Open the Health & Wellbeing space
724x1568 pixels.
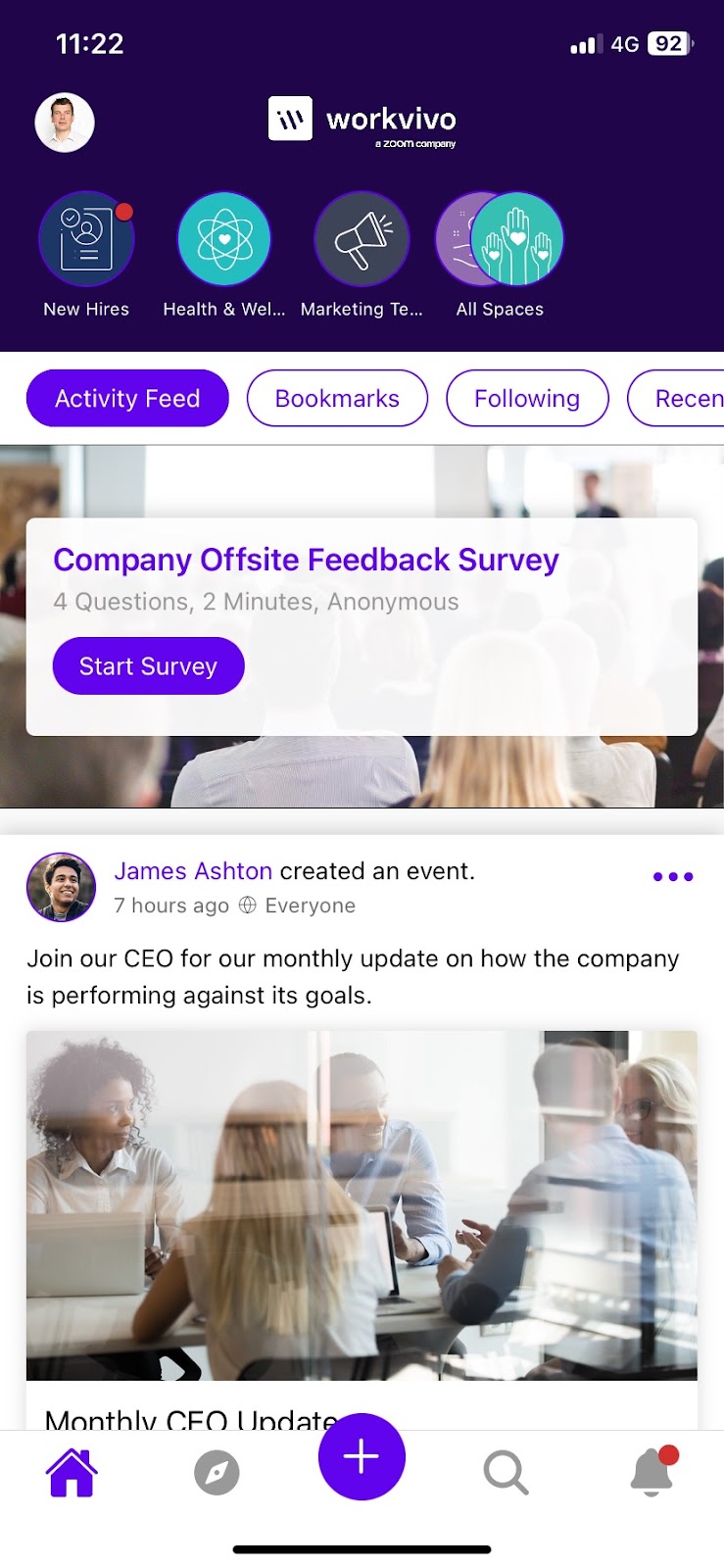(x=223, y=240)
